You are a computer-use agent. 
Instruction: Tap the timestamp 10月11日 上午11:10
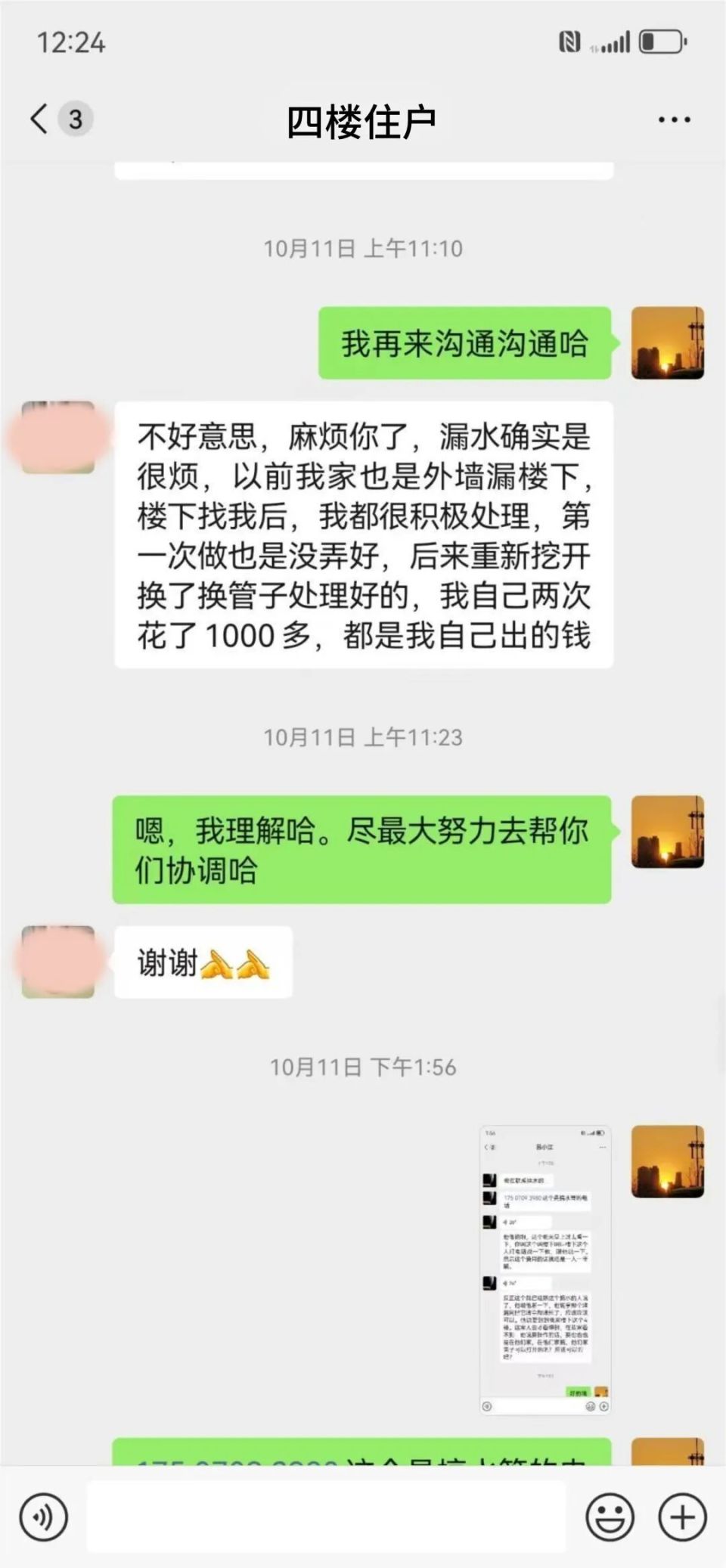pyautogui.click(x=363, y=246)
